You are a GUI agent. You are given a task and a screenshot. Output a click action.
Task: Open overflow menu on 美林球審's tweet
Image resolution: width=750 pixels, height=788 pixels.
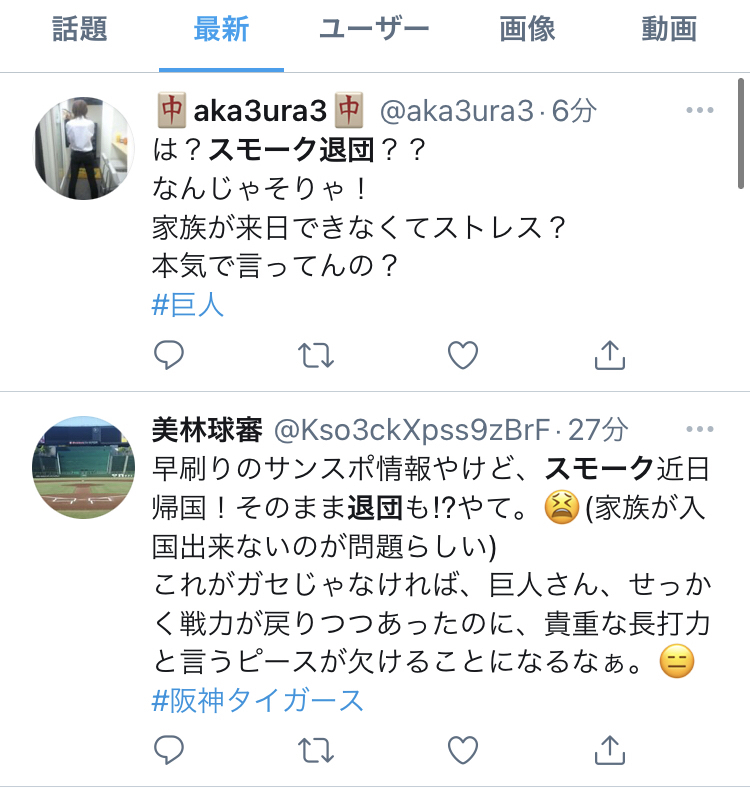coord(700,429)
